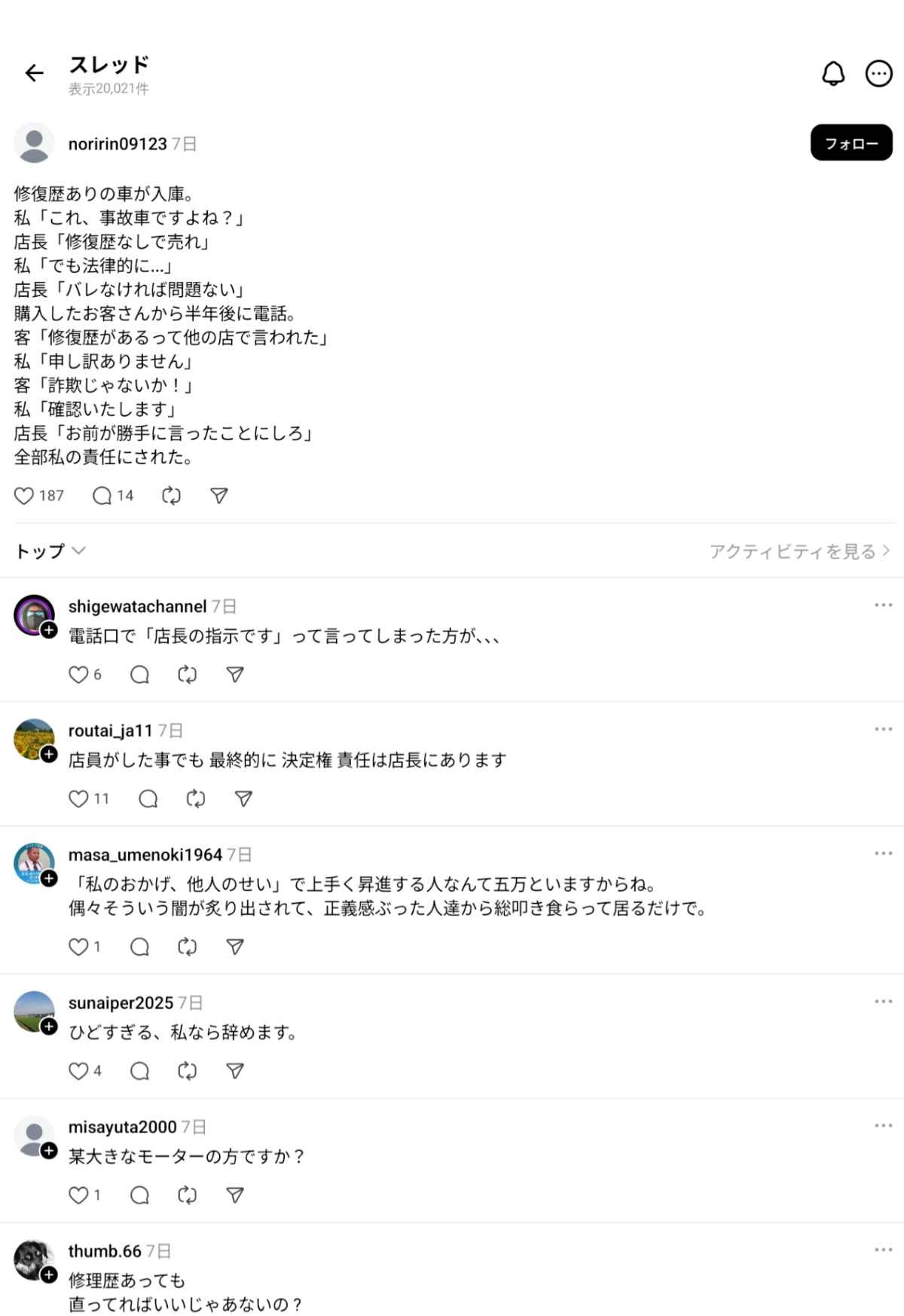Open アクティビティを見る link
Screen dimensions: 904x1316
tap(799, 551)
